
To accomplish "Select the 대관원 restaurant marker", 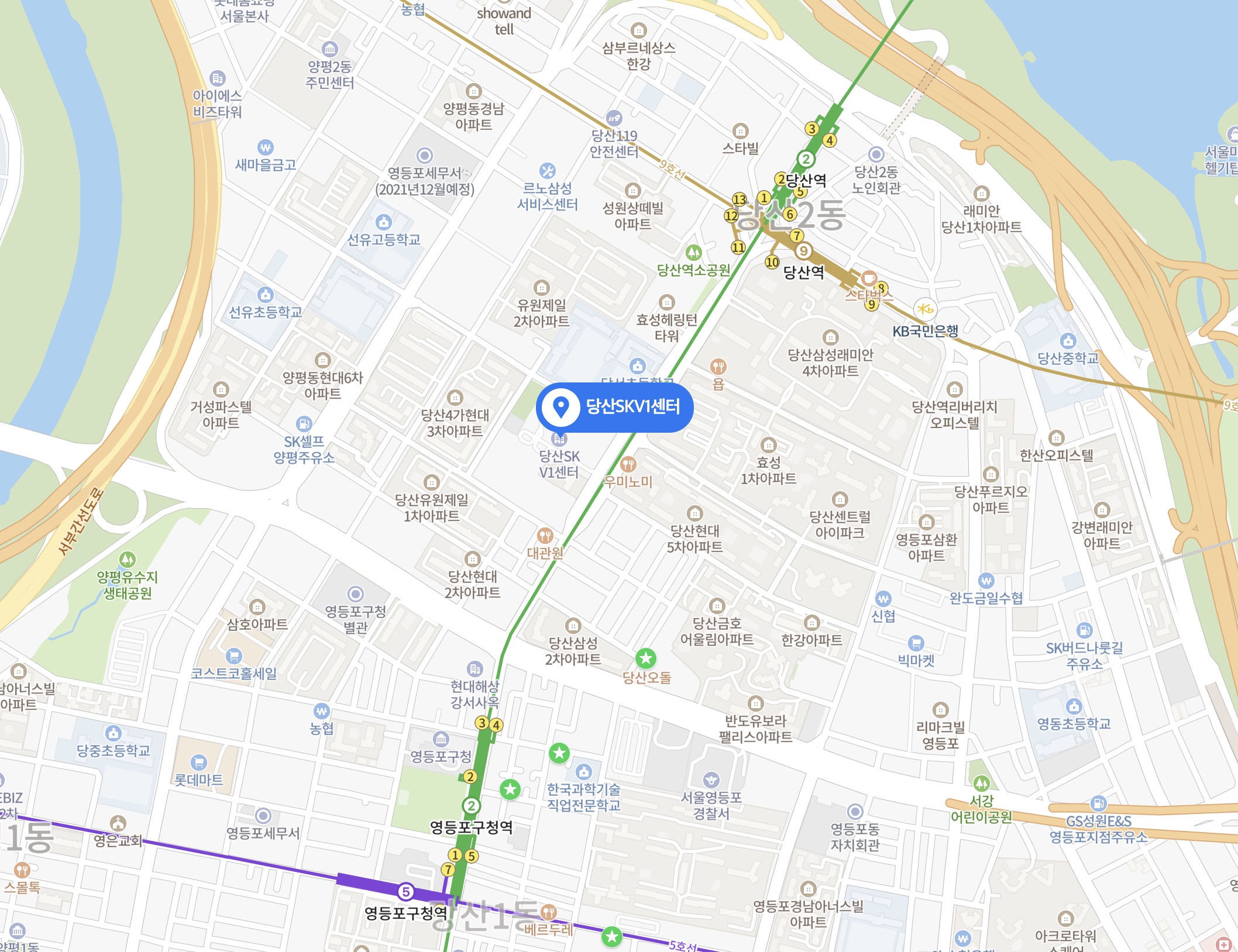I will [545, 536].
